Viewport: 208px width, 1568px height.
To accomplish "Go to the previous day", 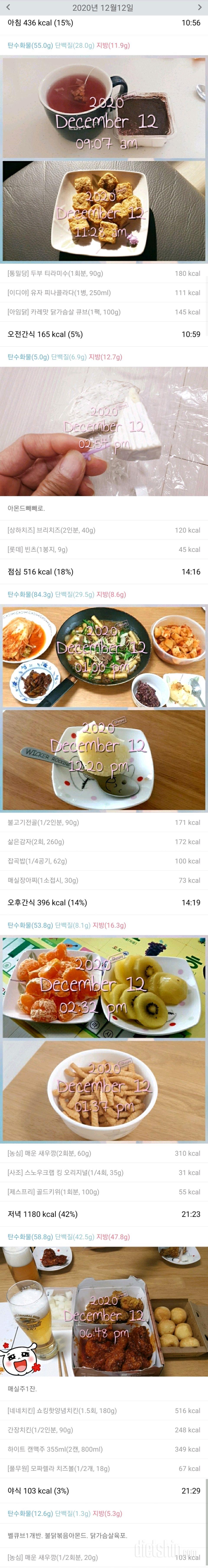I will [8, 7].
